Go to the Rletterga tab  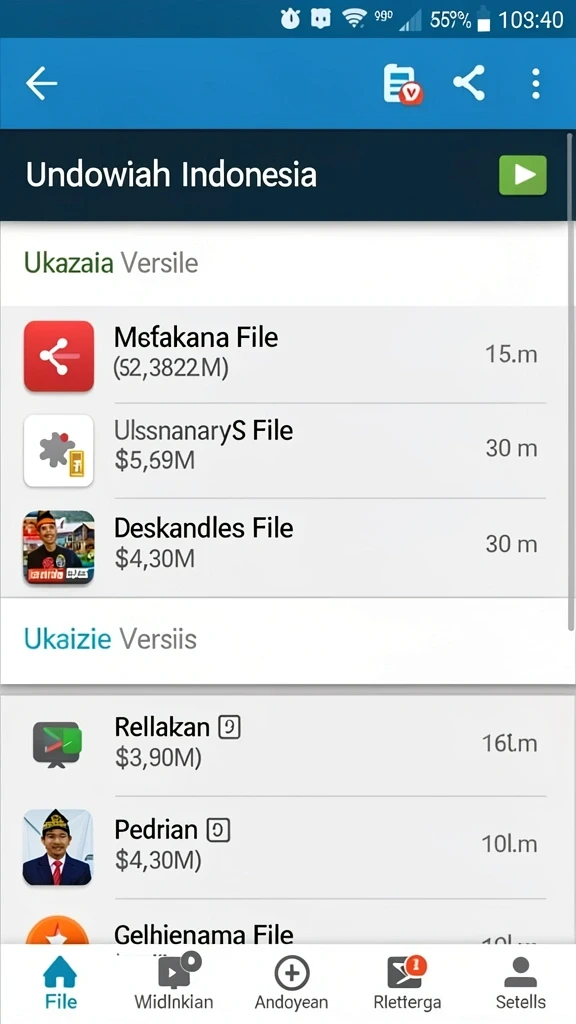click(x=407, y=982)
